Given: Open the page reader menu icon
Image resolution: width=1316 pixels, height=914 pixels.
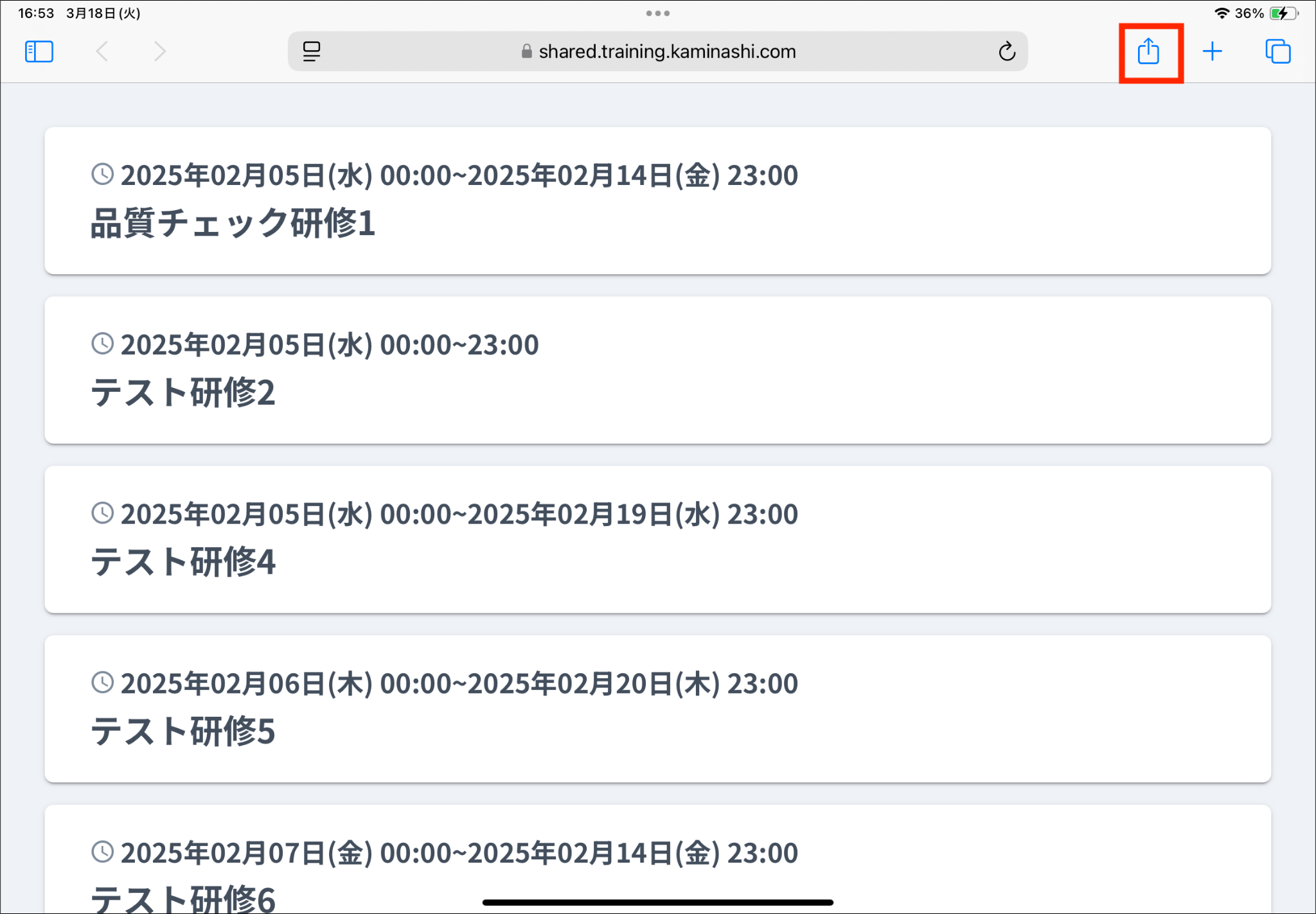Looking at the screenshot, I should (312, 51).
